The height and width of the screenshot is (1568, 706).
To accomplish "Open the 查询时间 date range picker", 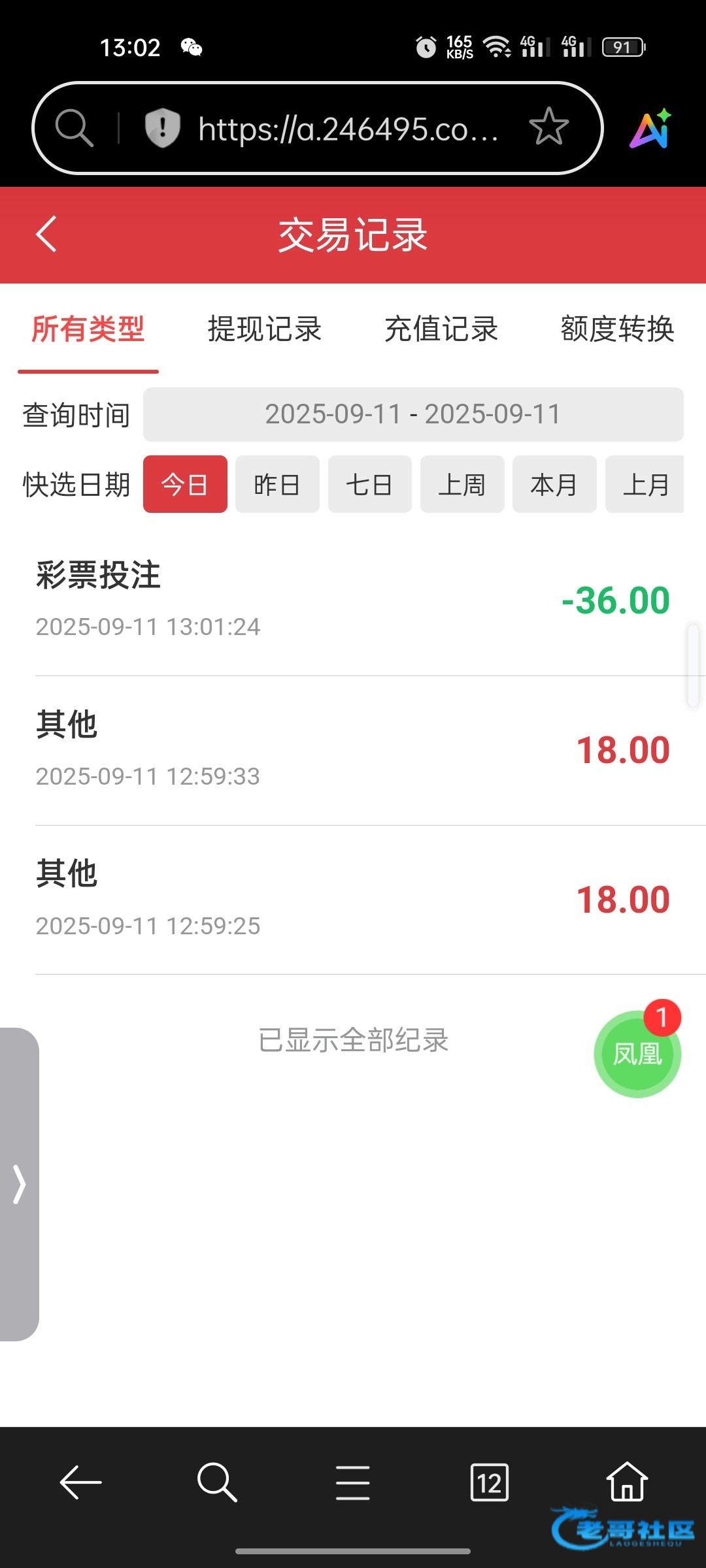I will click(413, 414).
